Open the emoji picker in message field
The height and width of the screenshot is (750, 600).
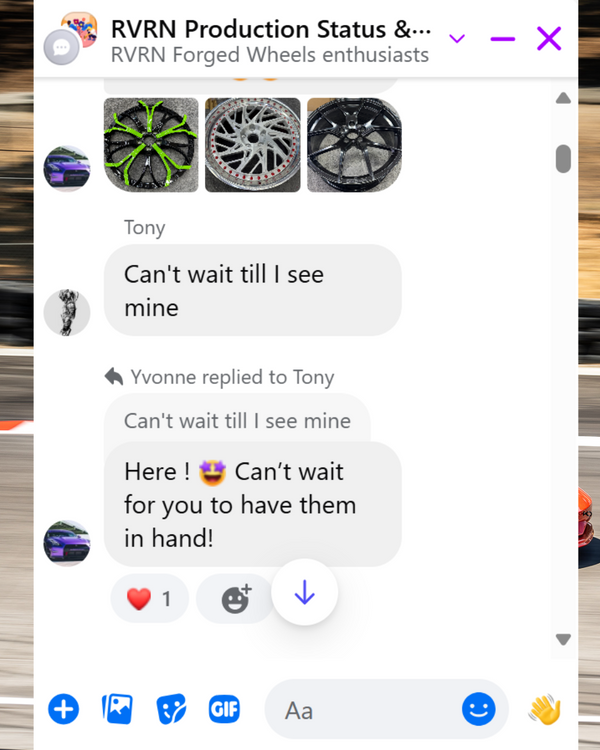click(x=478, y=710)
